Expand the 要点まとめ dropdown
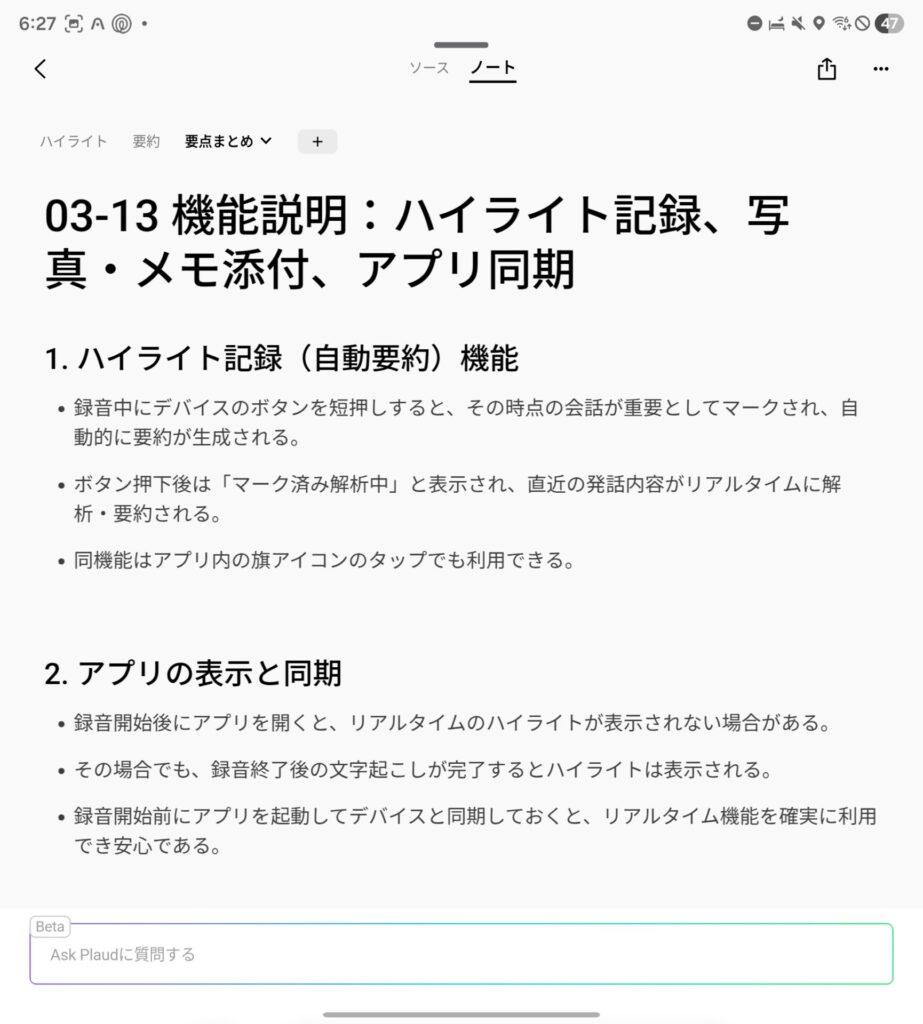This screenshot has width=923, height=1024. [228, 142]
